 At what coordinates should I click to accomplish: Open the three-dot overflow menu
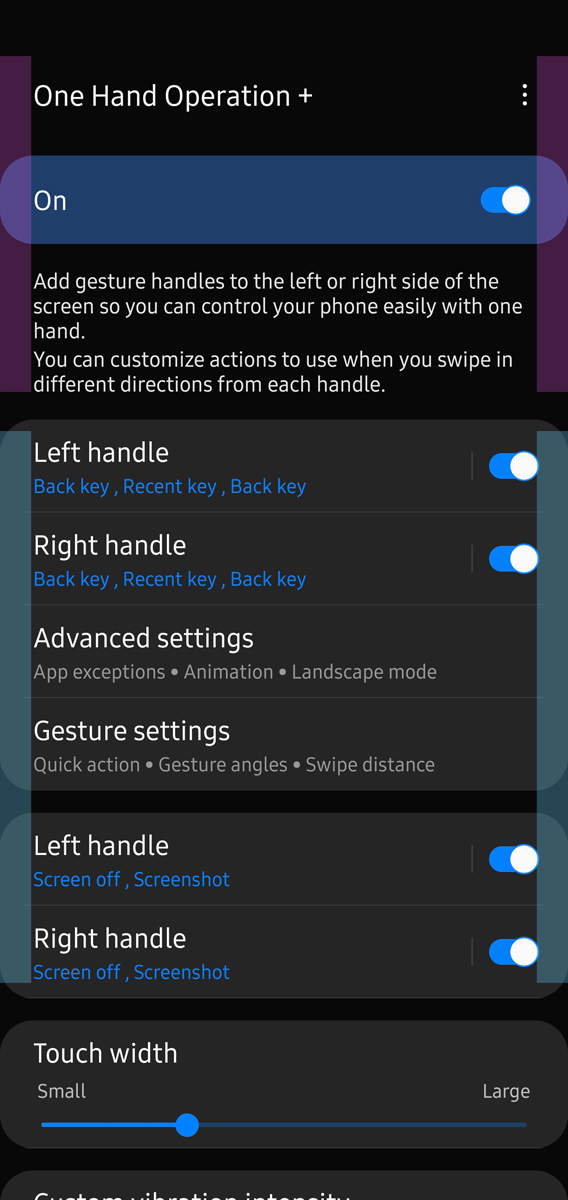[x=524, y=96]
